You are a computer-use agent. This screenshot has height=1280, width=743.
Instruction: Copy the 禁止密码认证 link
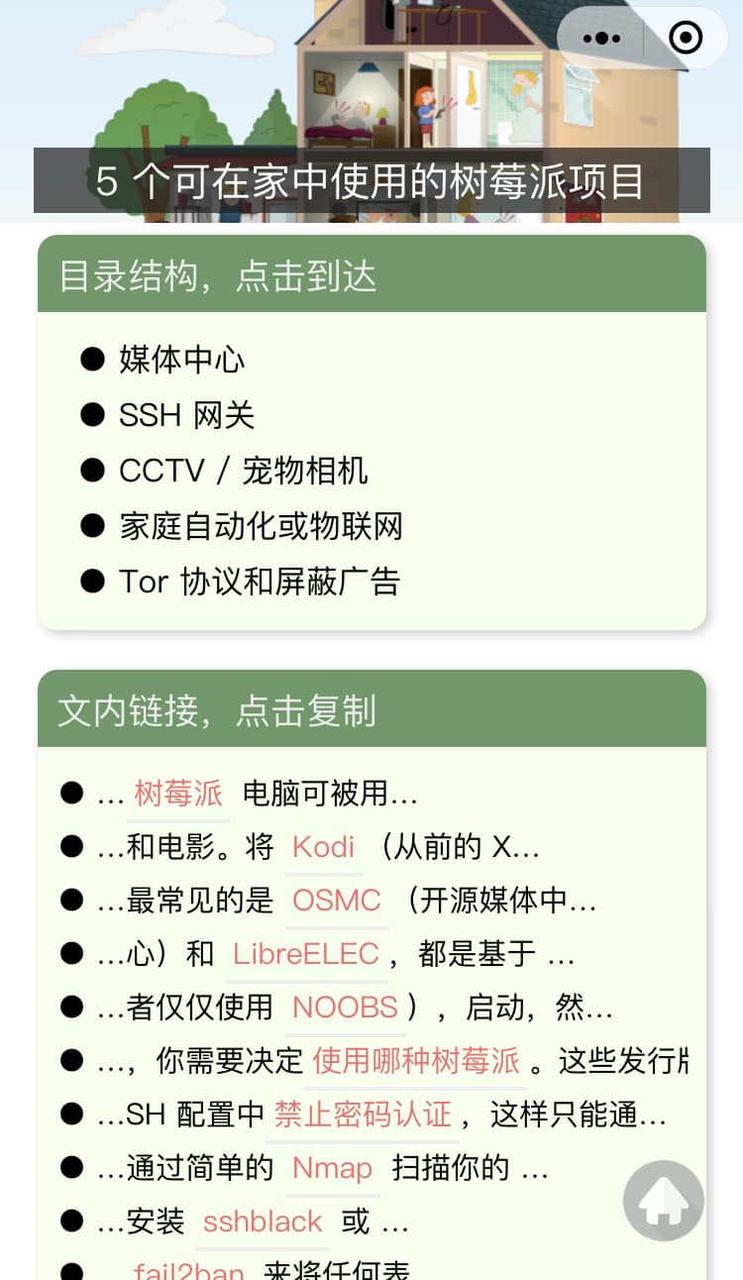point(363,1114)
